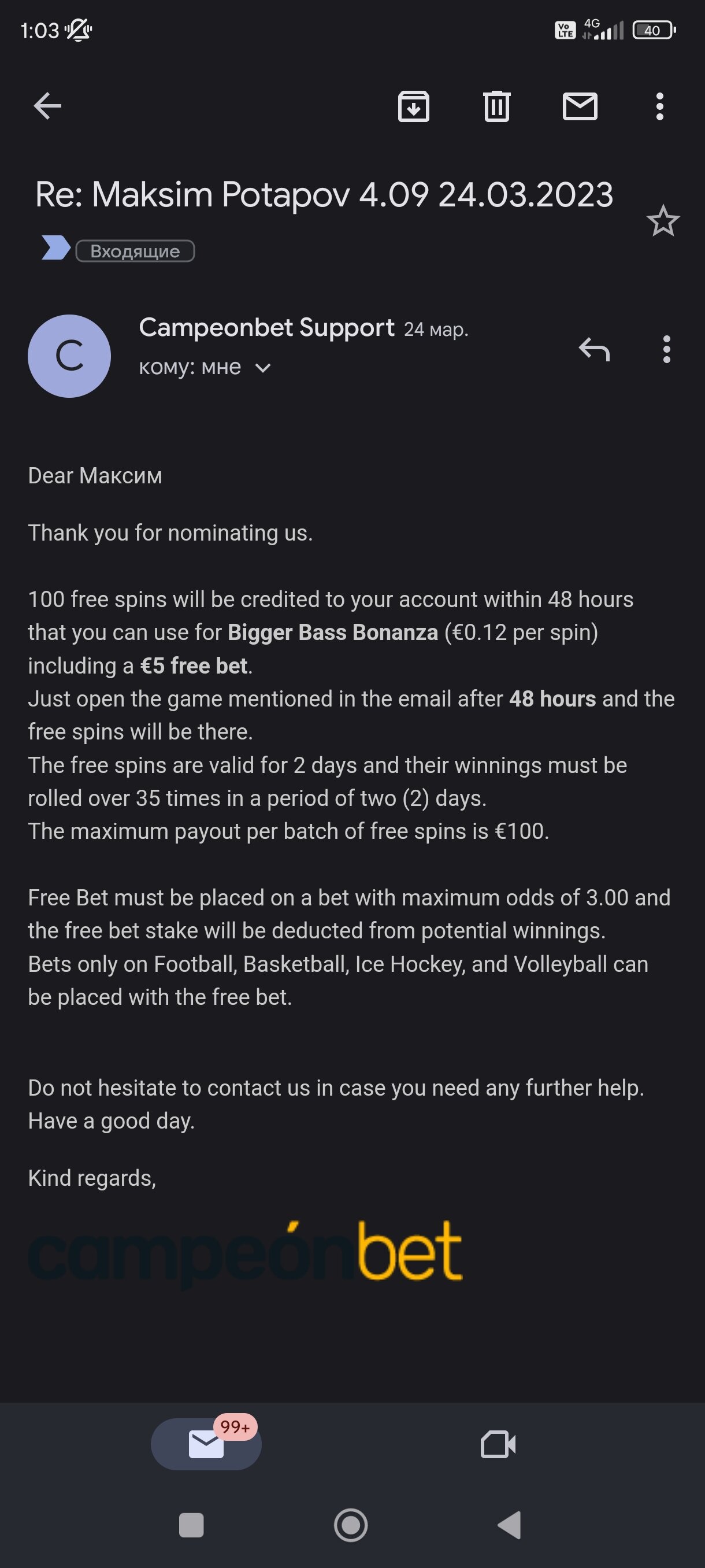Image resolution: width=705 pixels, height=1568 pixels.
Task: Open recent apps from the navigation bar
Action: [192, 1525]
